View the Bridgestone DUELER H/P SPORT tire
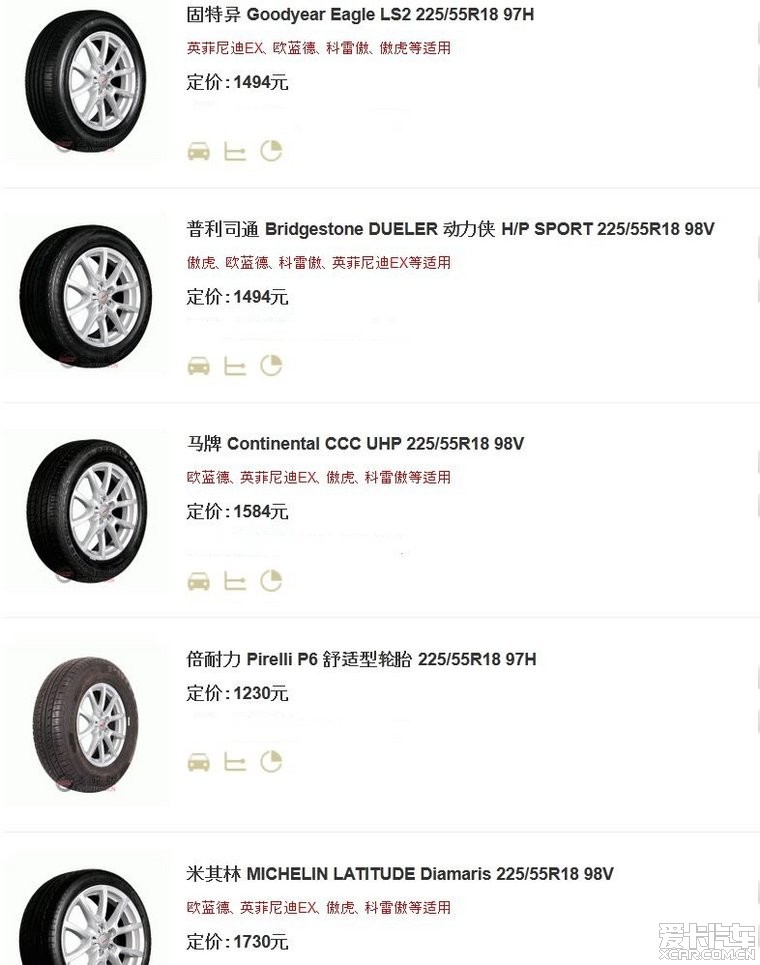The width and height of the screenshot is (760, 965). [x=450, y=229]
